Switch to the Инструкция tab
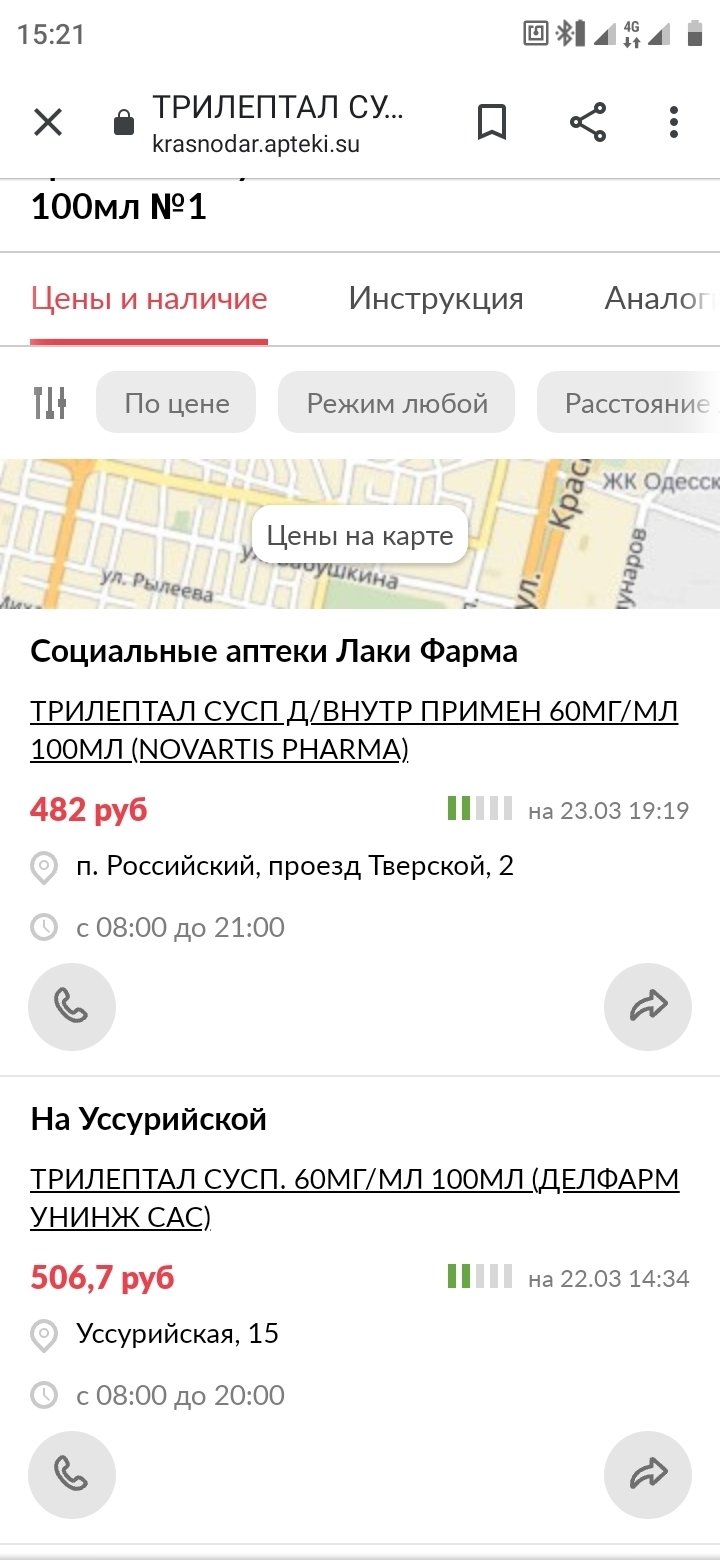Screen dimensions: 720x1560 pyautogui.click(x=436, y=298)
